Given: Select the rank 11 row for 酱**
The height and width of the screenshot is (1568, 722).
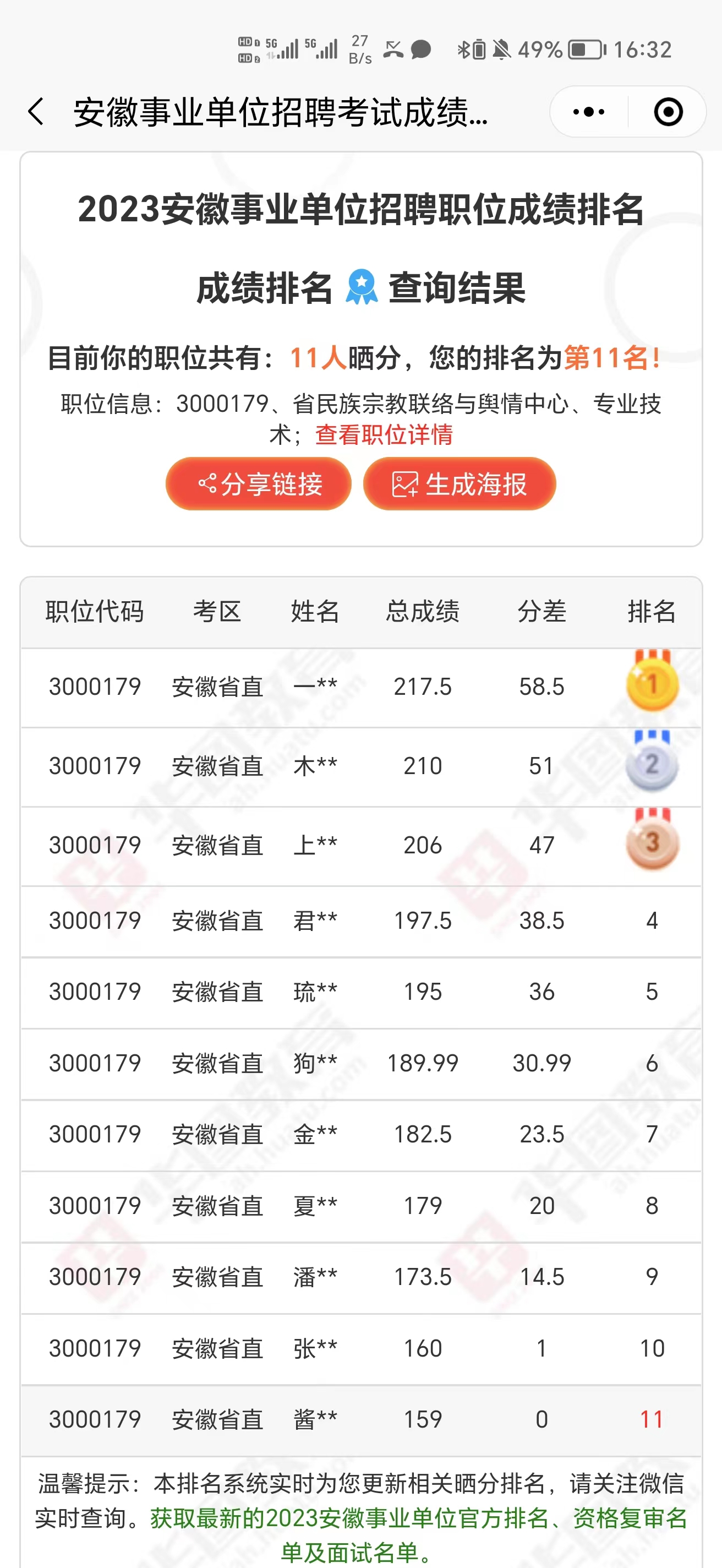Looking at the screenshot, I should tap(362, 1420).
